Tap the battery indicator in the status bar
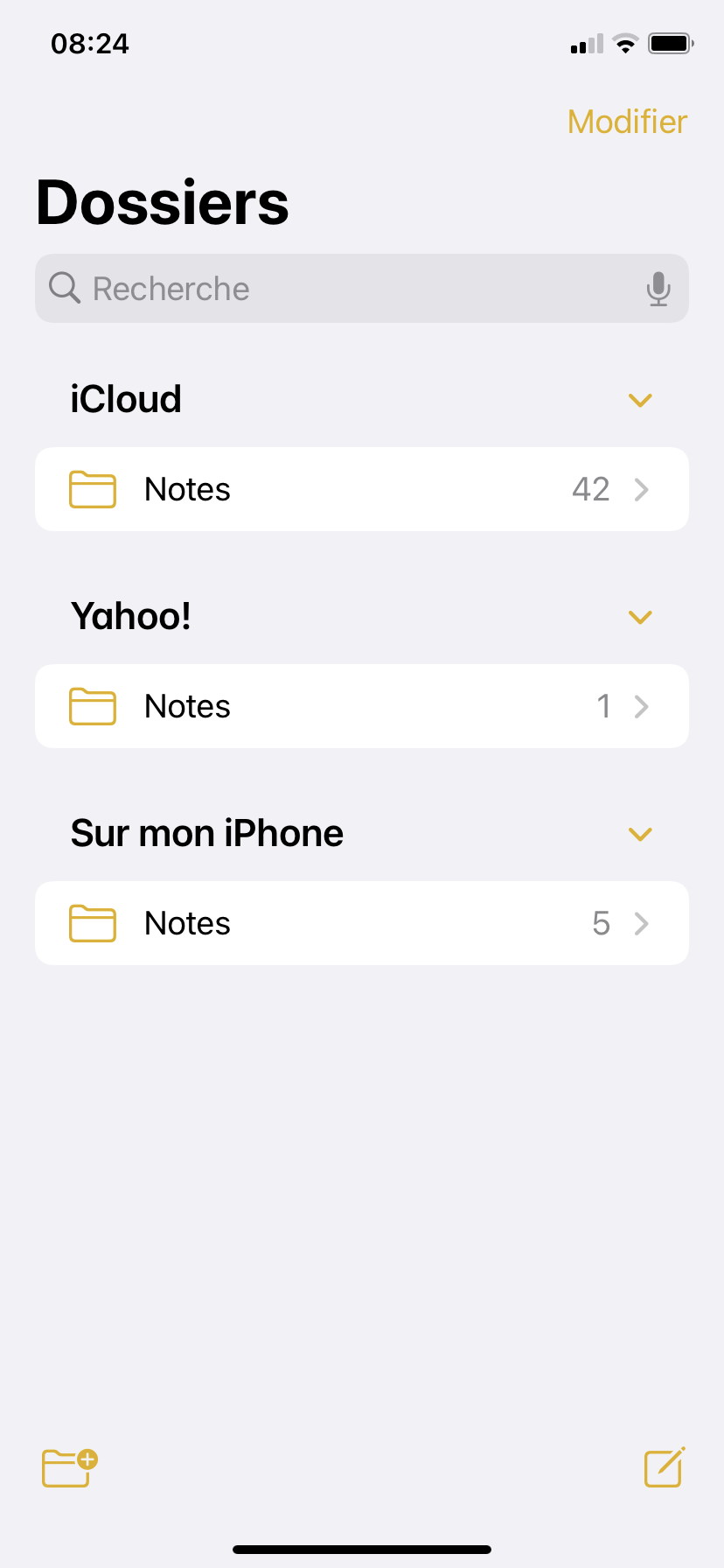 pyautogui.click(x=670, y=44)
